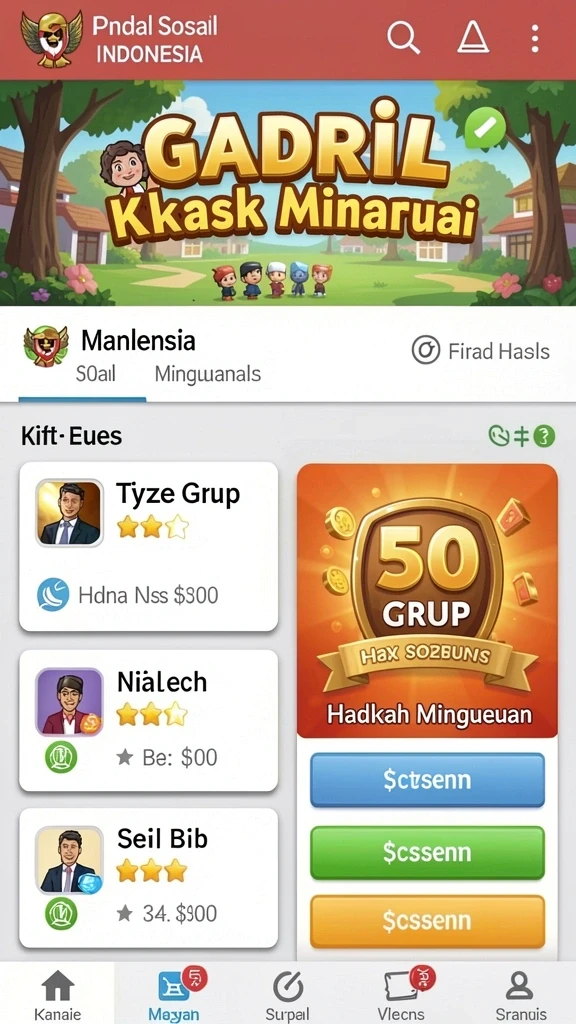576x1024 pixels.
Task: Switch to the S0ail tab
Action: [x=95, y=374]
